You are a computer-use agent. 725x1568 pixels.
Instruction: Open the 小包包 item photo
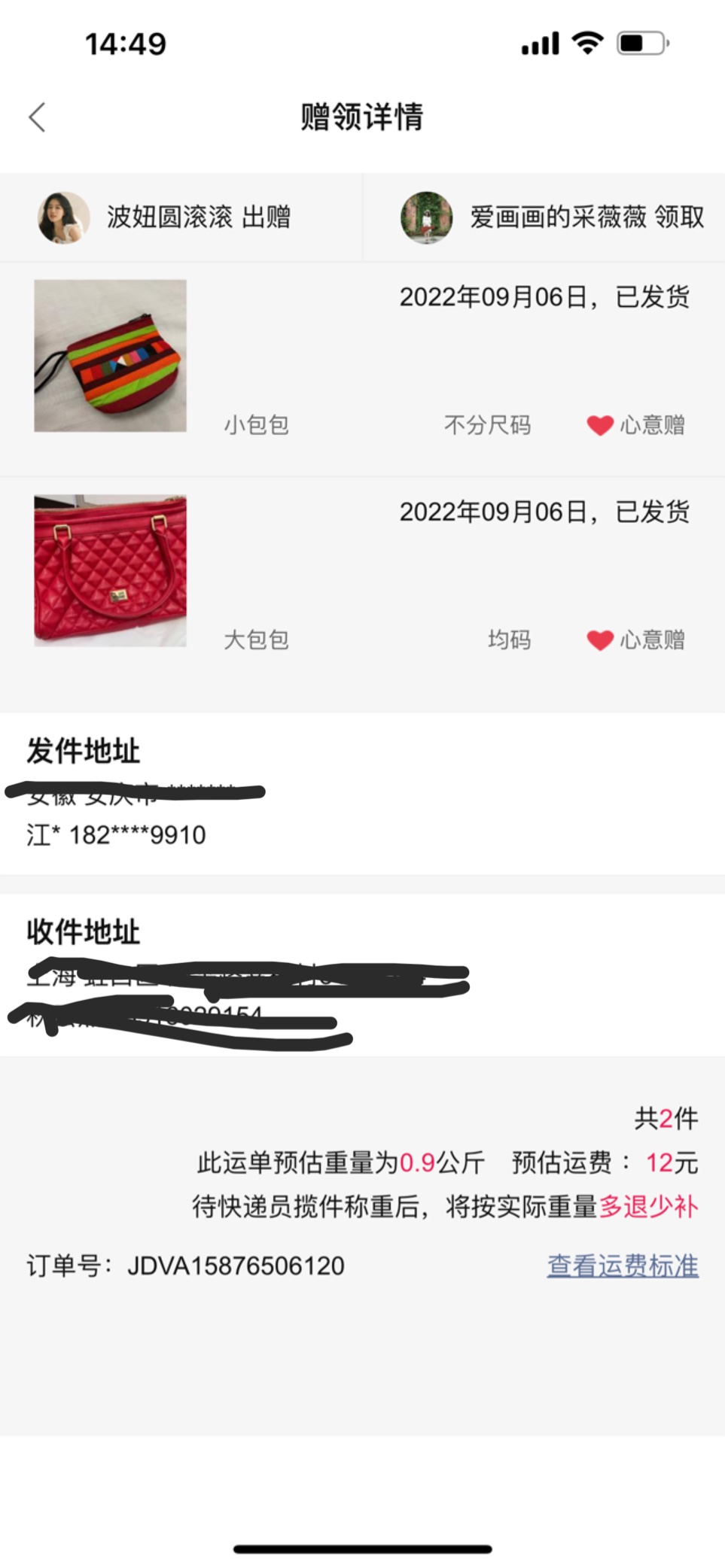pyautogui.click(x=110, y=356)
